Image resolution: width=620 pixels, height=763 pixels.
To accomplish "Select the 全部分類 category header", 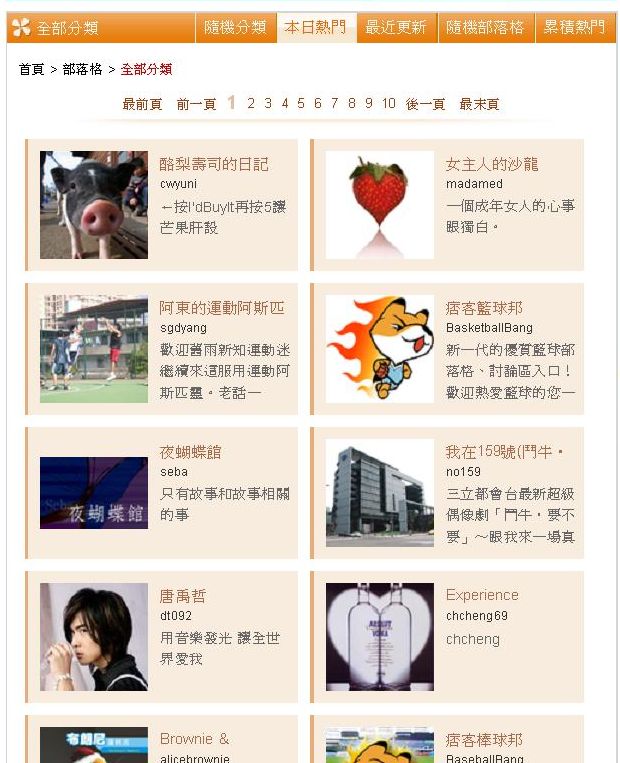I will point(67,28).
